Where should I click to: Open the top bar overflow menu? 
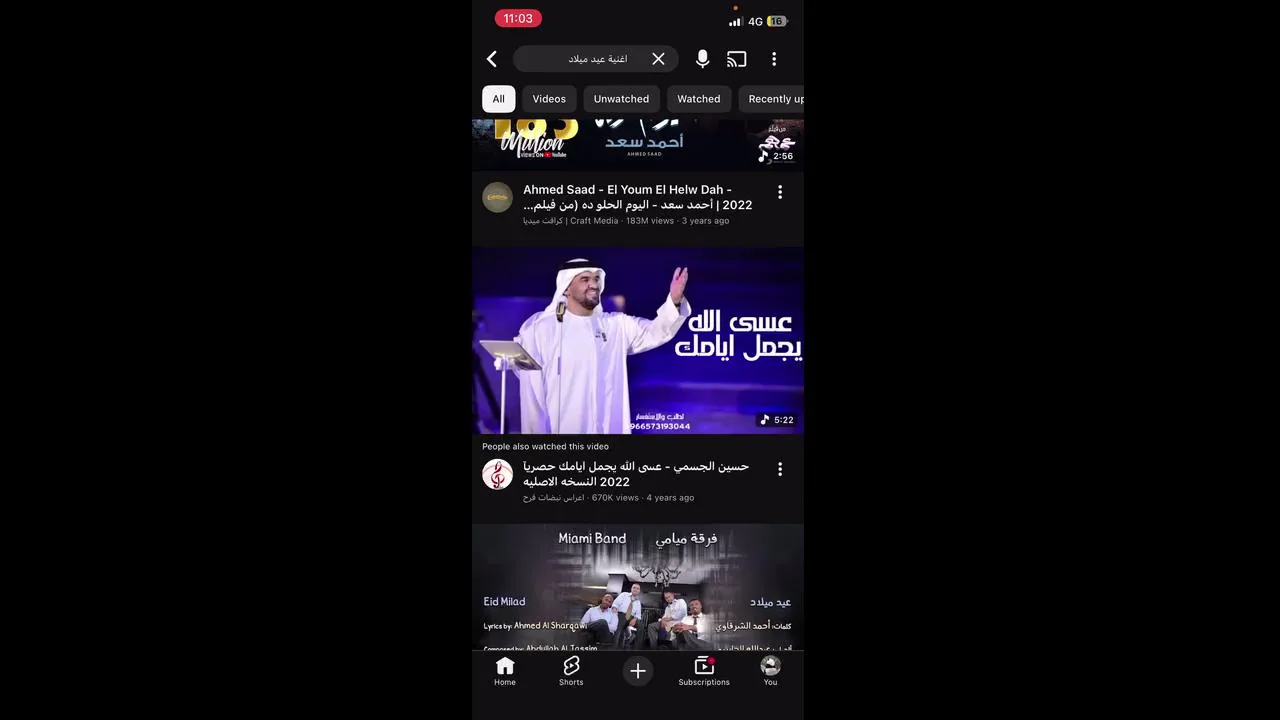(774, 59)
